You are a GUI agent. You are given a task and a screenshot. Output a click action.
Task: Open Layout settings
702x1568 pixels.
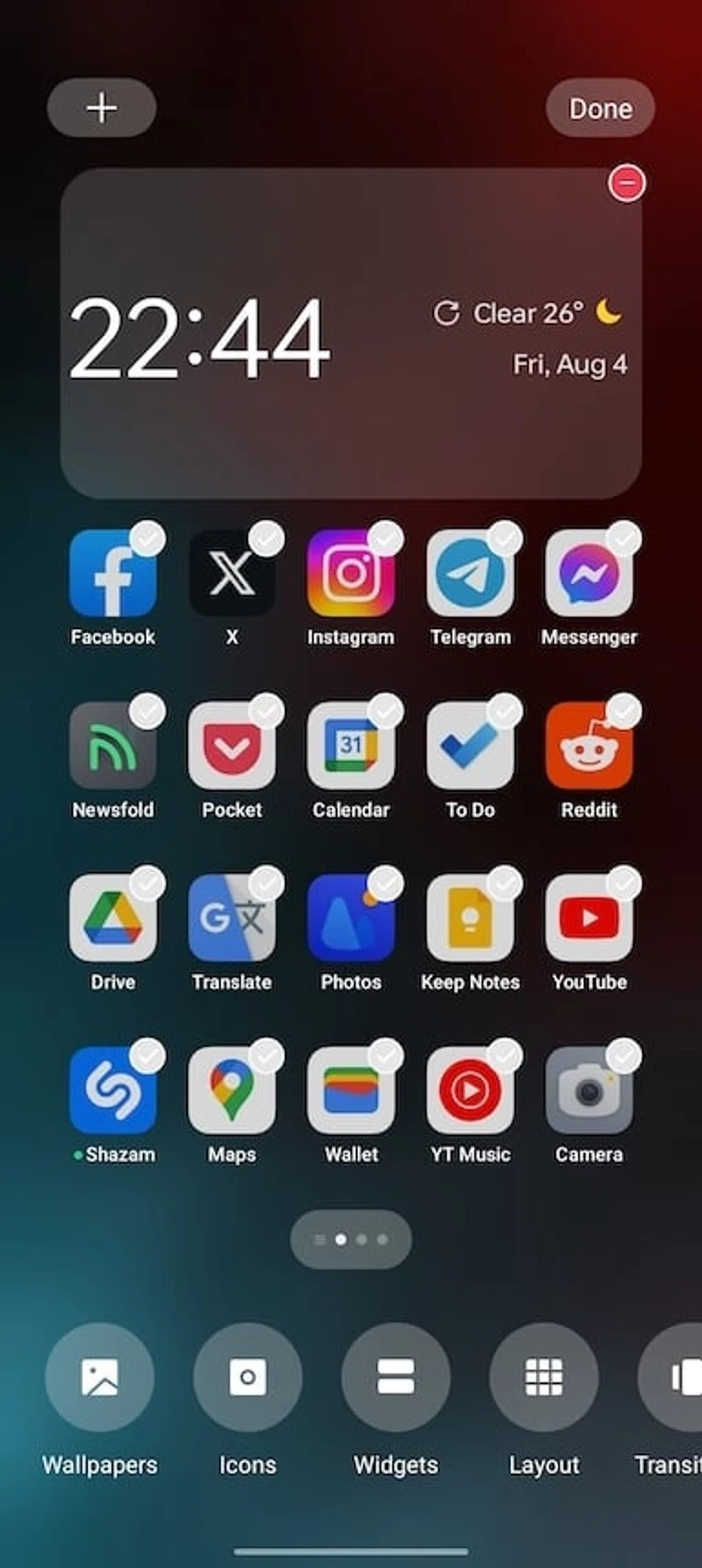coord(544,1379)
